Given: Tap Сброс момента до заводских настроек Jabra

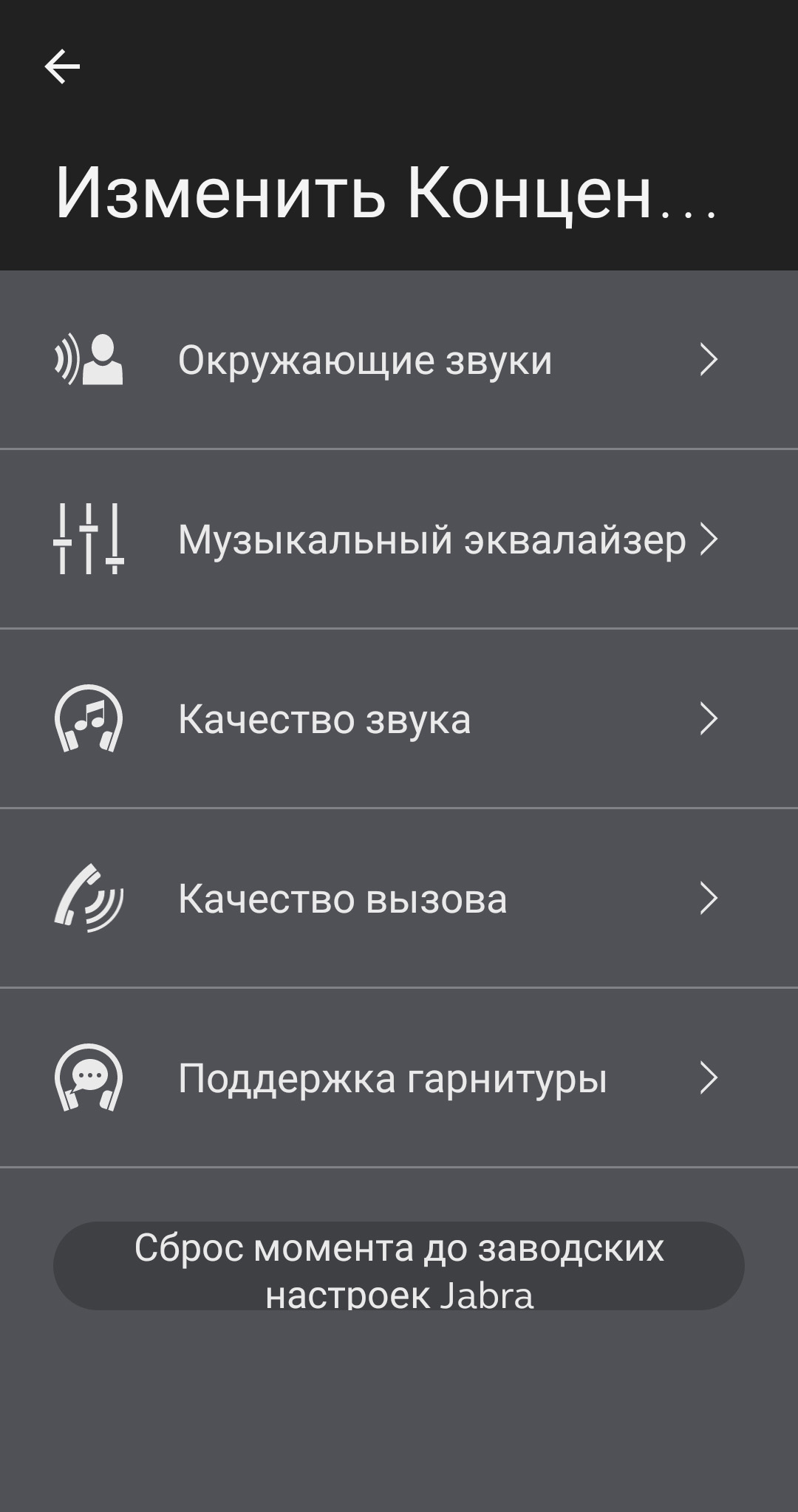Looking at the screenshot, I should coord(399,1266).
